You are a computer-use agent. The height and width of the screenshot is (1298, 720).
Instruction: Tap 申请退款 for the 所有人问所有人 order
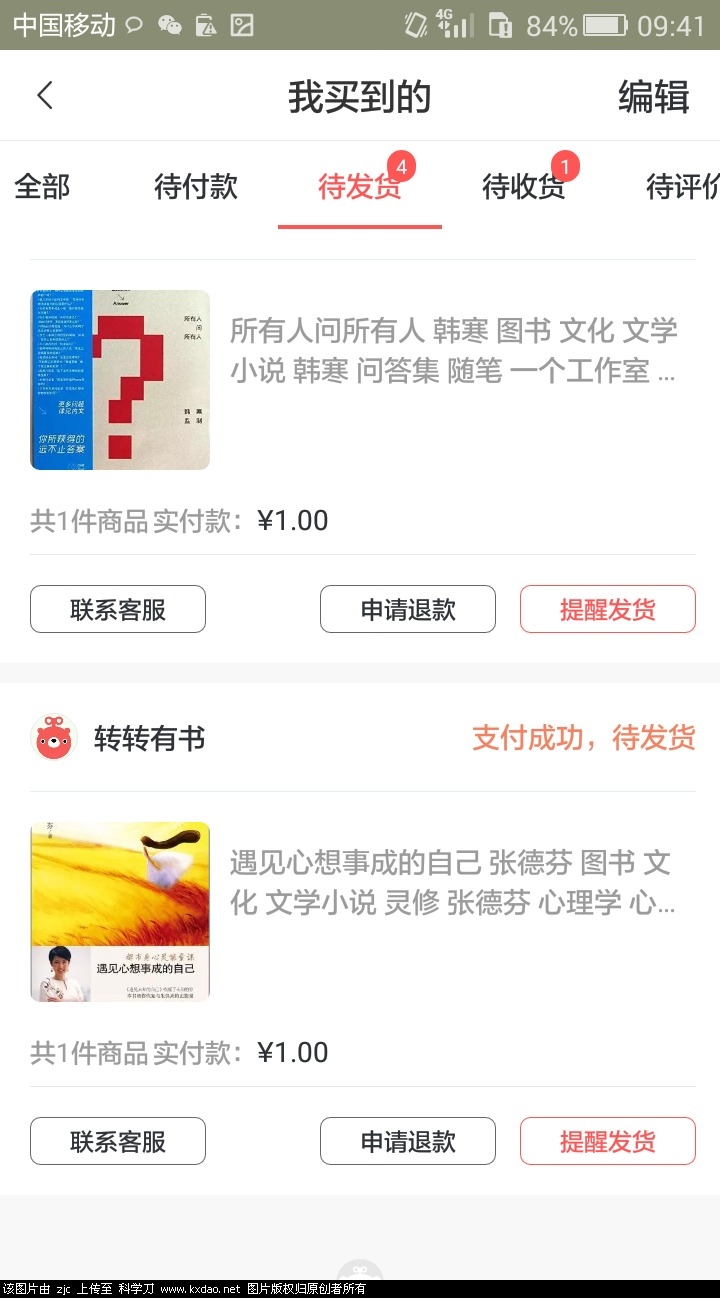[408, 609]
